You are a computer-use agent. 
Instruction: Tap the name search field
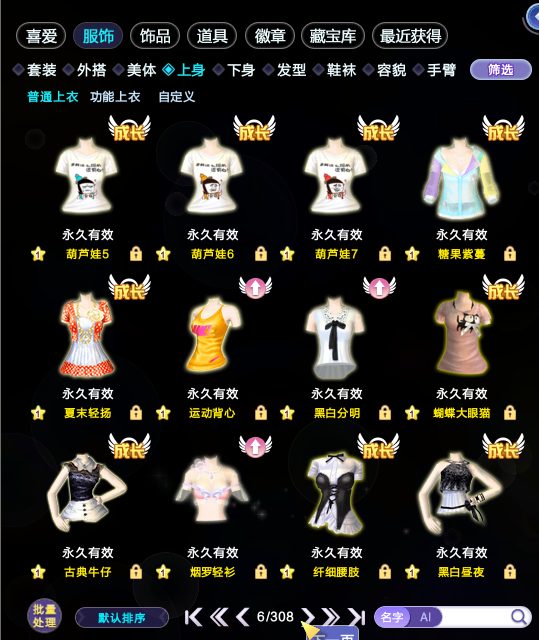(x=473, y=617)
